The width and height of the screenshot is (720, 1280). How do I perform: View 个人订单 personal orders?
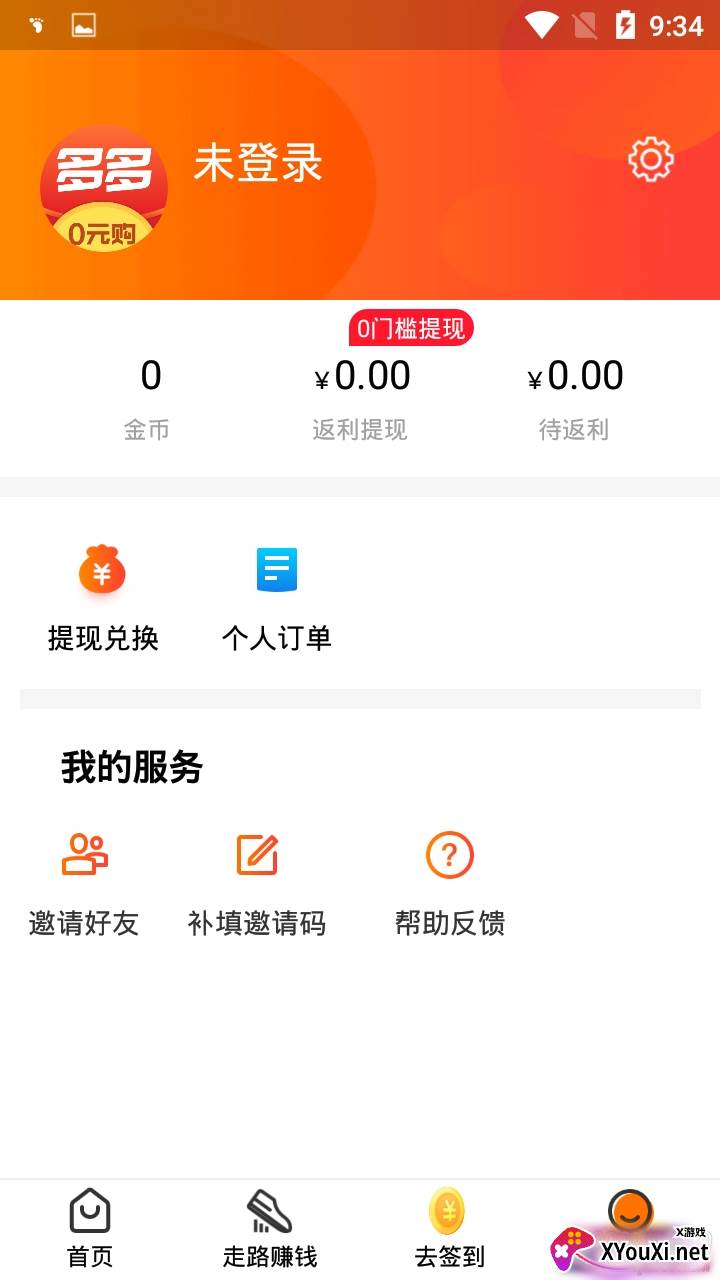point(276,595)
